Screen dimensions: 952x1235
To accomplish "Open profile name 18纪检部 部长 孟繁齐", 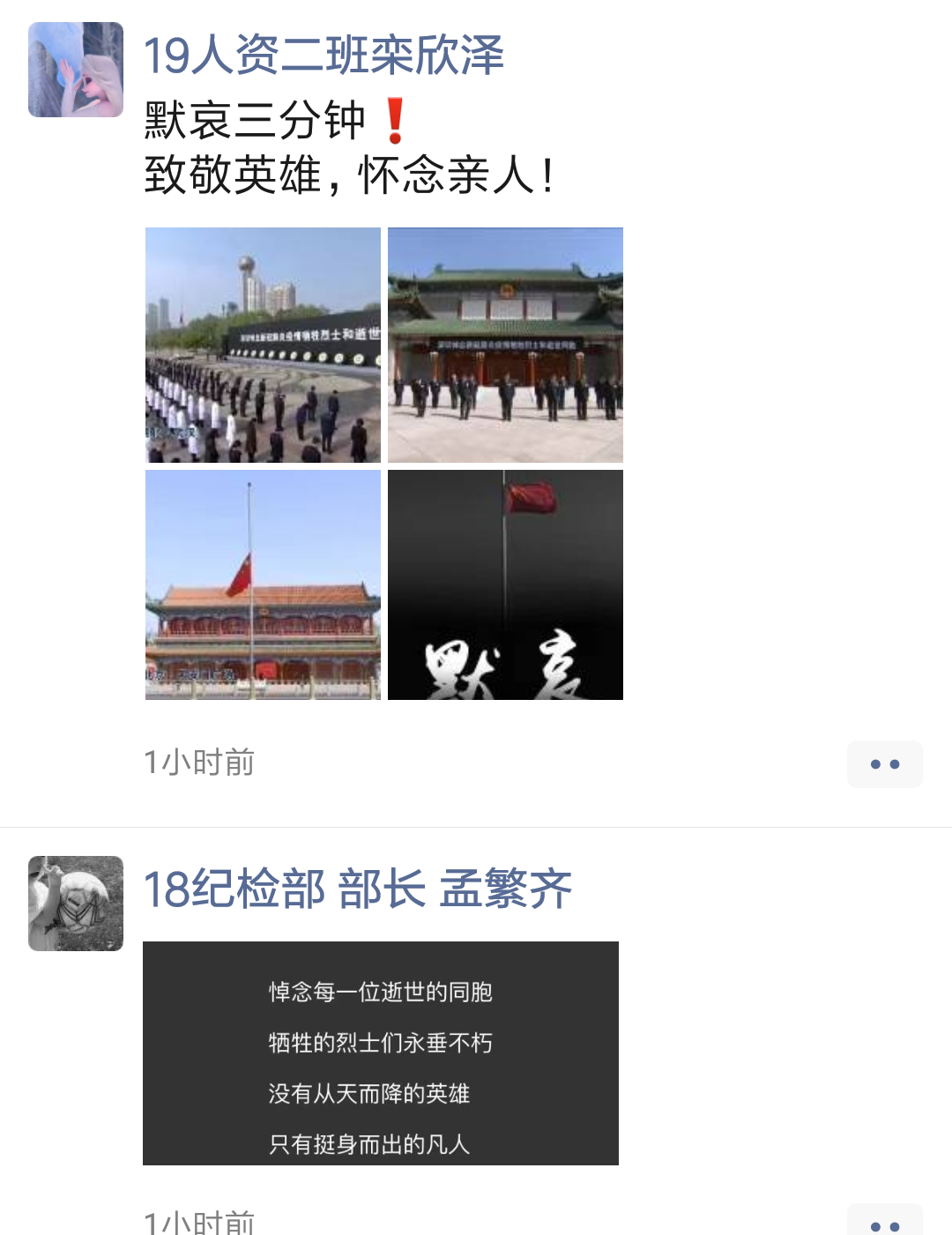I will (357, 889).
